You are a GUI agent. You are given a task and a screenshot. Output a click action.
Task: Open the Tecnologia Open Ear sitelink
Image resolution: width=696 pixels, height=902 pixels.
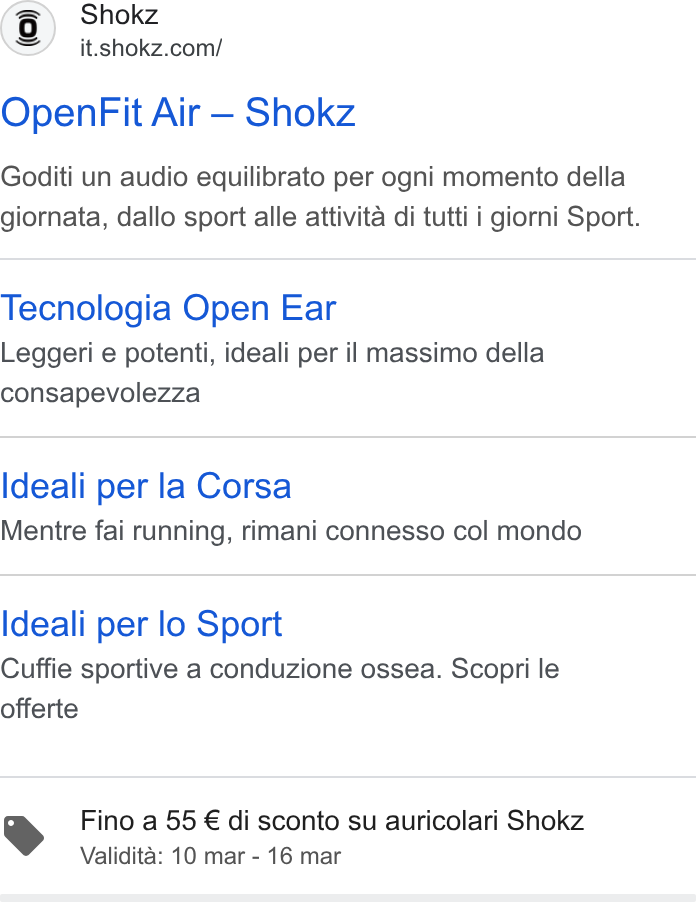pyautogui.click(x=168, y=308)
